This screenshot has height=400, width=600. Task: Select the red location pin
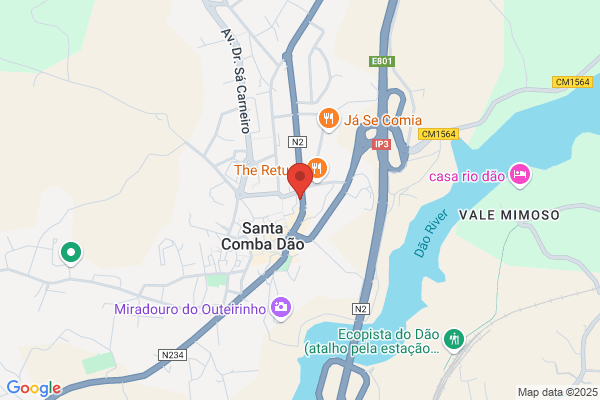[x=300, y=180]
